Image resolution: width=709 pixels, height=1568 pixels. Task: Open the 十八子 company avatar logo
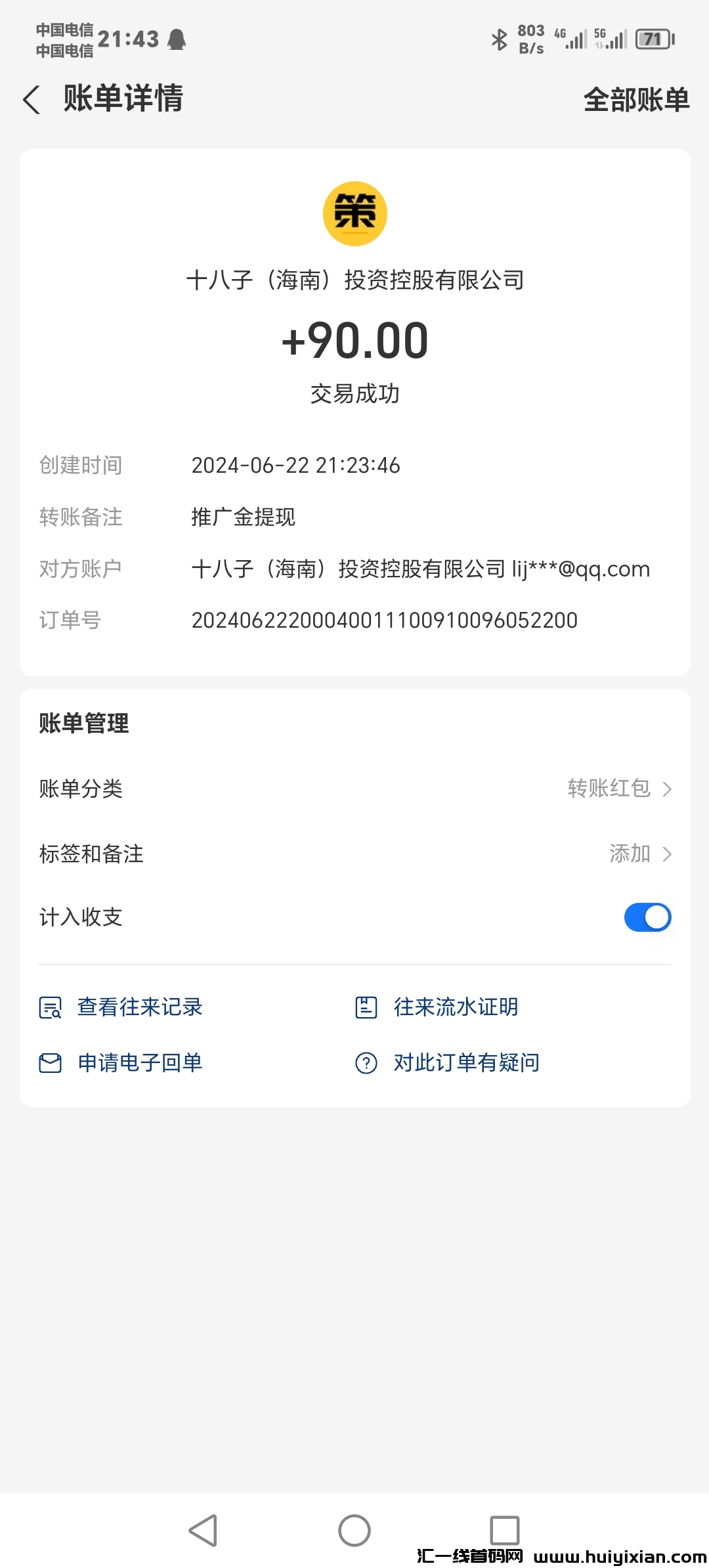click(x=354, y=213)
